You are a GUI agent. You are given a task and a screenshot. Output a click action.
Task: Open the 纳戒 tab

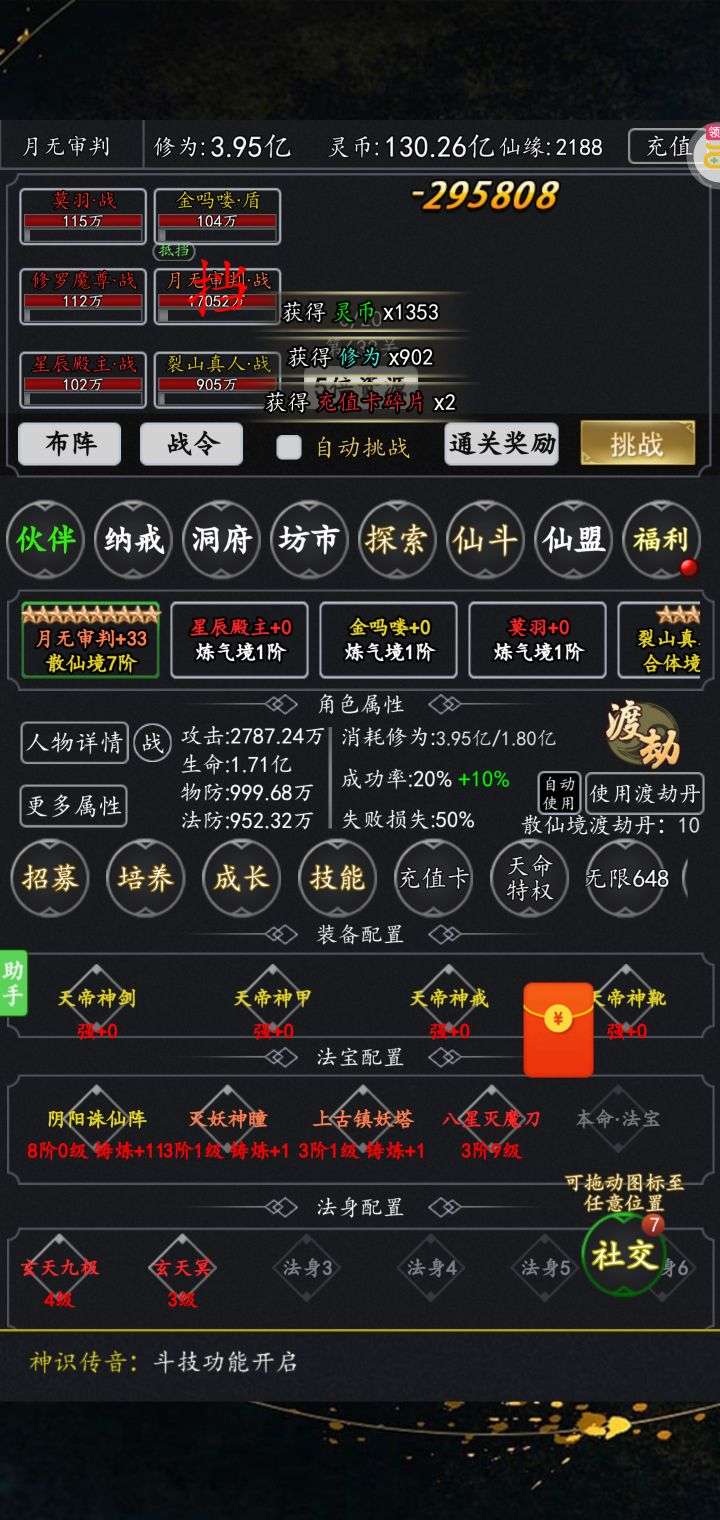[134, 540]
